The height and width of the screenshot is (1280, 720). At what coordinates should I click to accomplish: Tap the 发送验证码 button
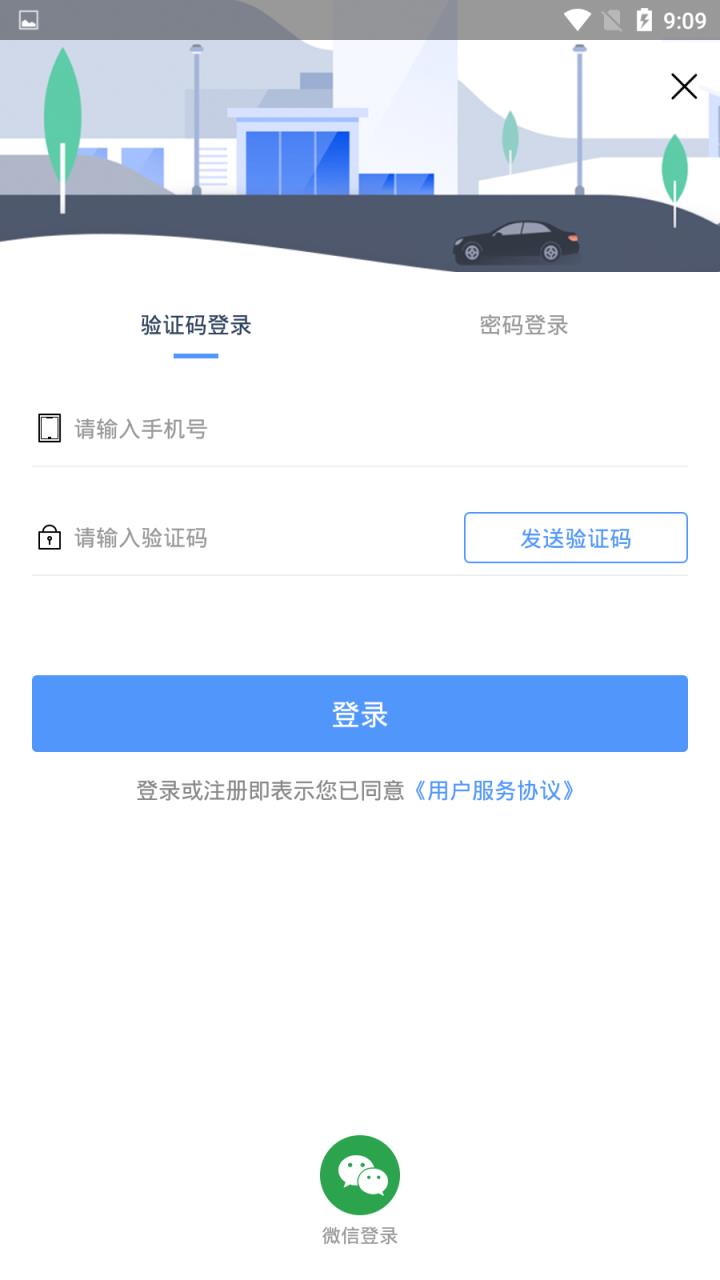576,537
